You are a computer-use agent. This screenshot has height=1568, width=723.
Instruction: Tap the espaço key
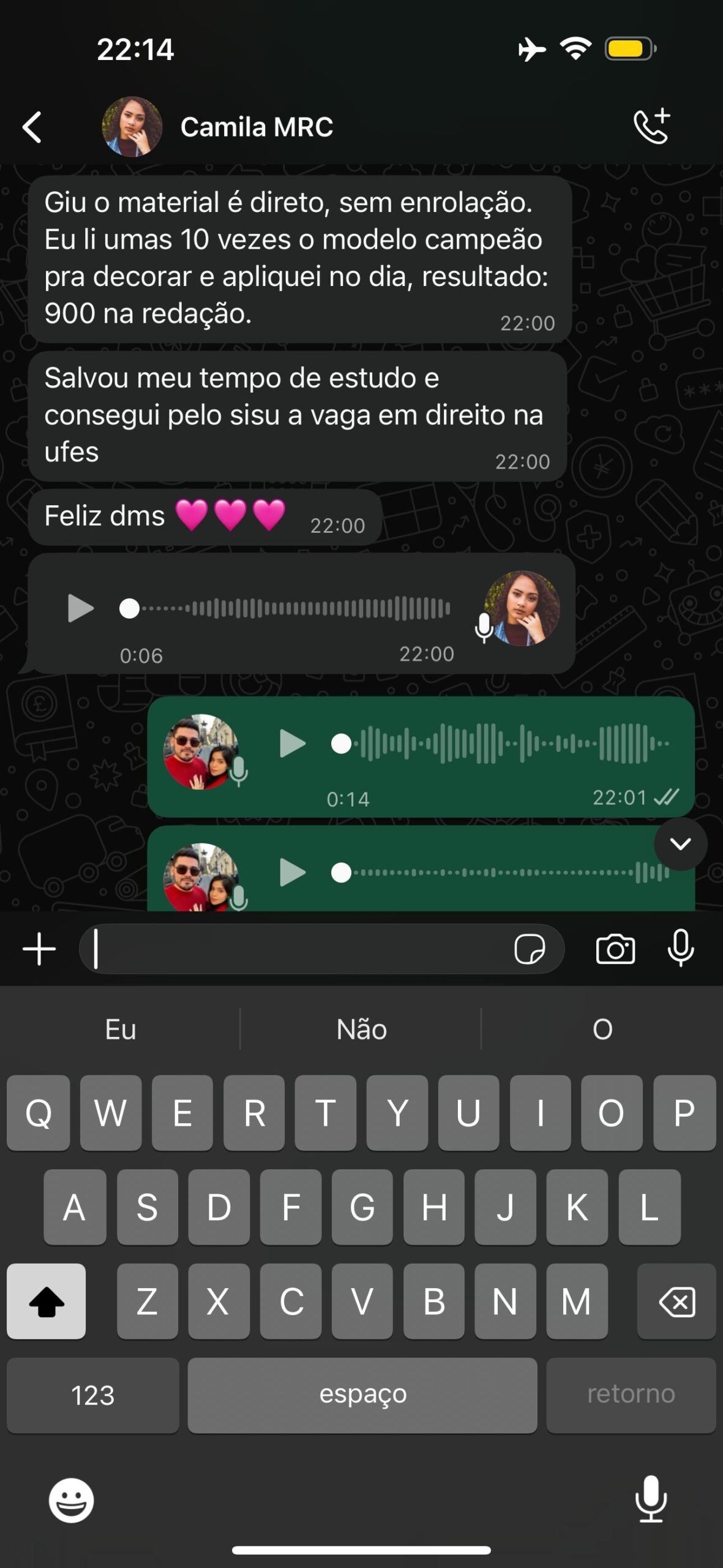pos(362,1395)
